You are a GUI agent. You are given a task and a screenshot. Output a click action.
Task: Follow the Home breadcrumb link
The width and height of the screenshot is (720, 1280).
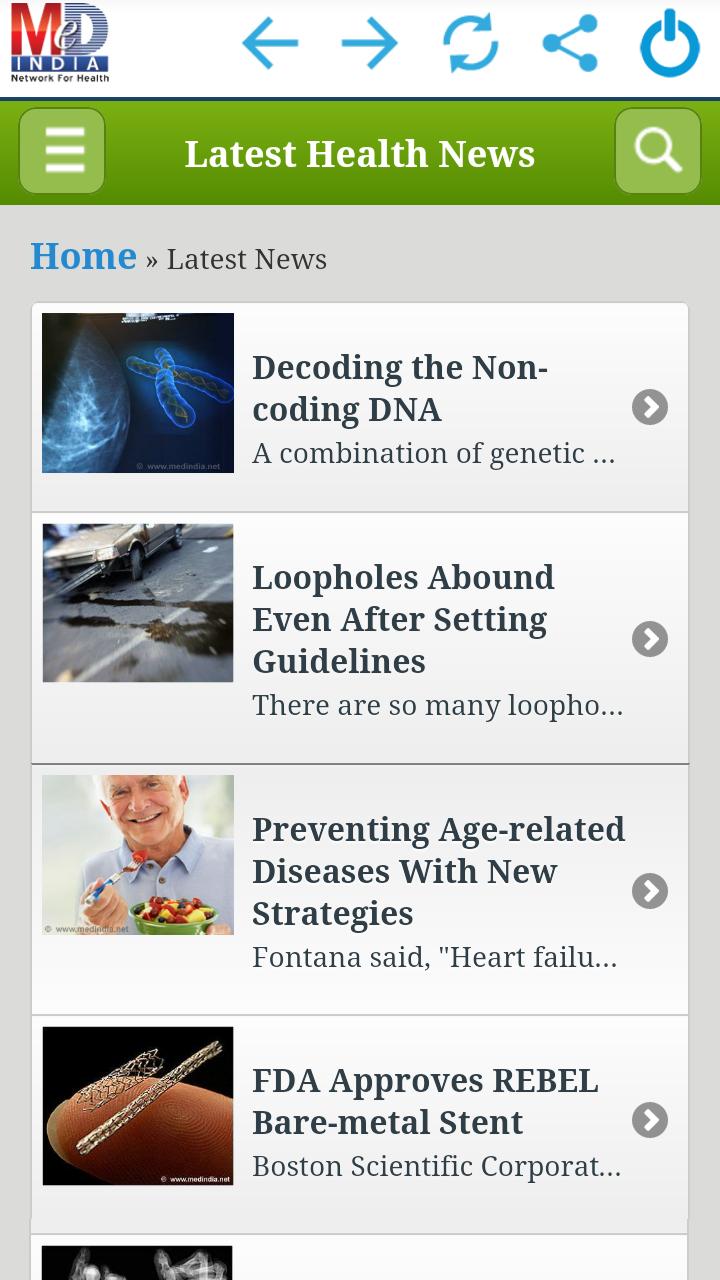(x=83, y=257)
